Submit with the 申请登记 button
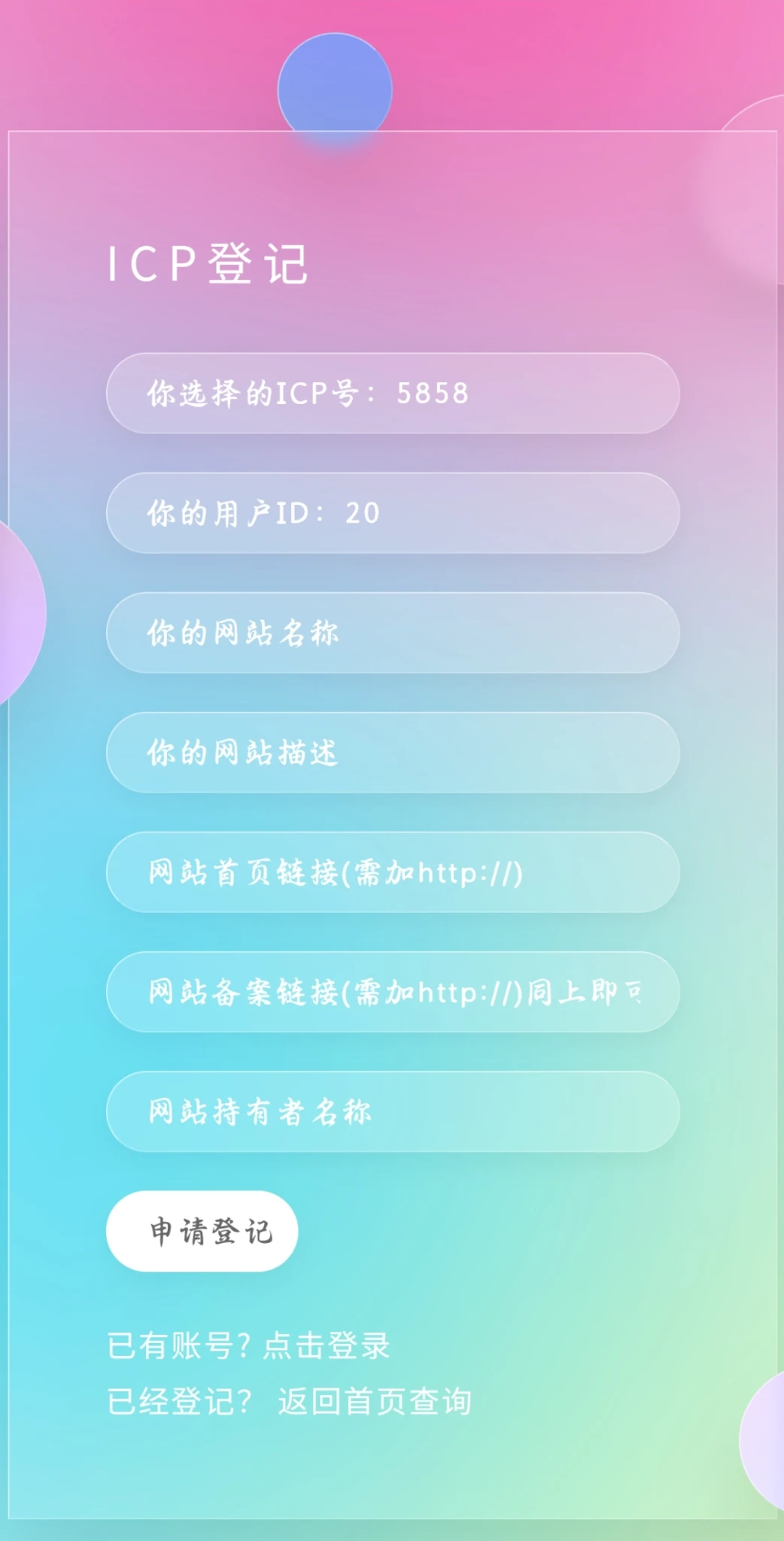Viewport: 784px width, 1541px height. [202, 1231]
